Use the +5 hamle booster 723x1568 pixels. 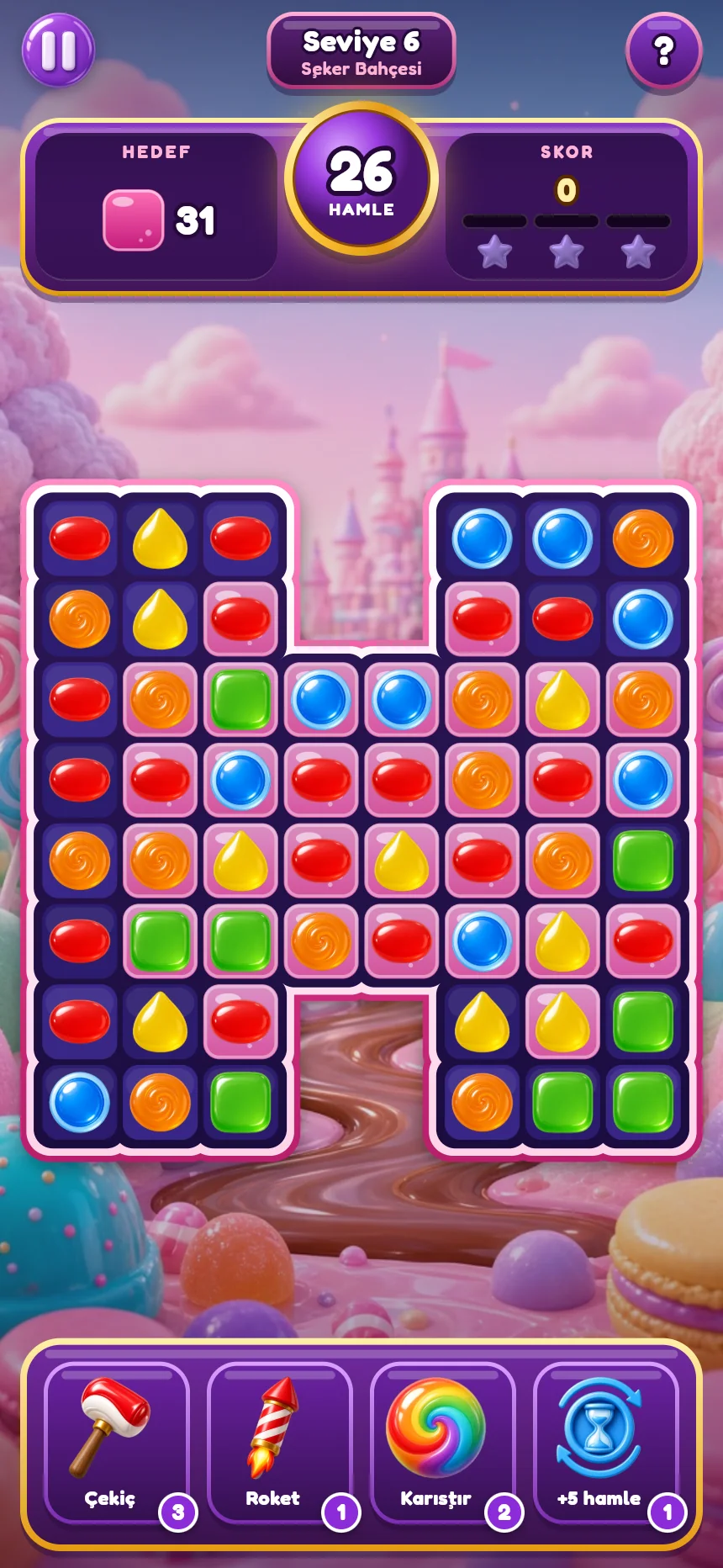(606, 1444)
